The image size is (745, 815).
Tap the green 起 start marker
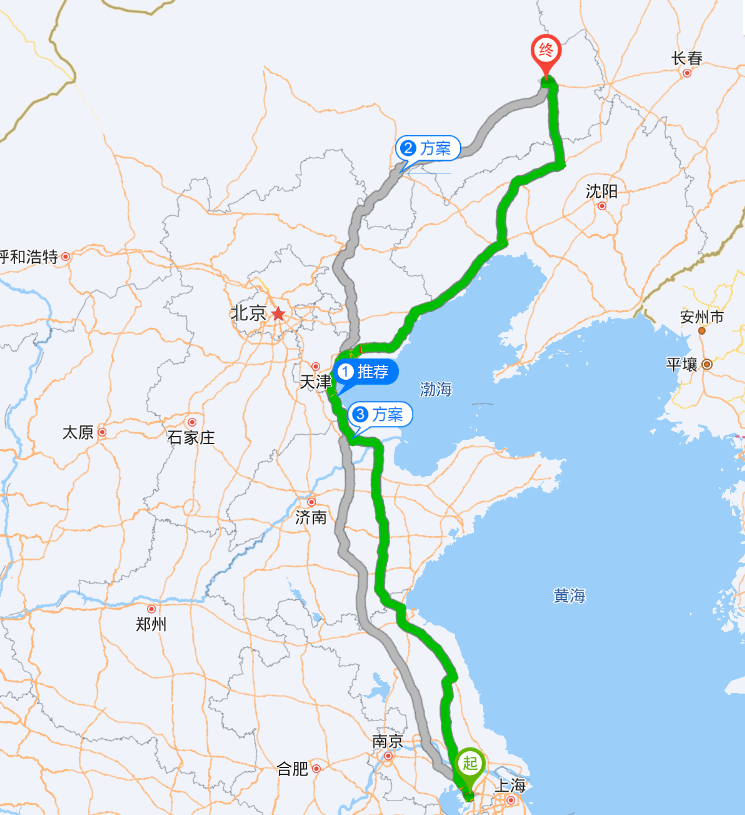click(x=469, y=763)
